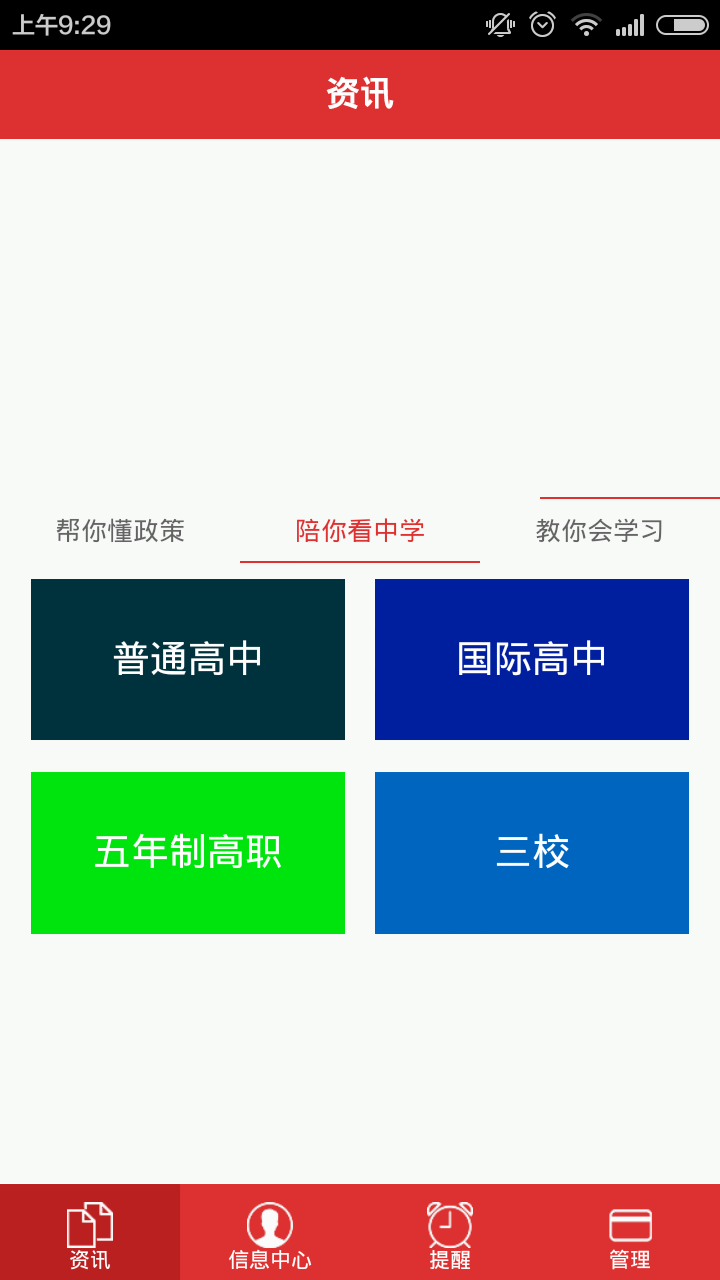Open the 国际高中 category
Image resolution: width=720 pixels, height=1280 pixels.
coord(532,660)
